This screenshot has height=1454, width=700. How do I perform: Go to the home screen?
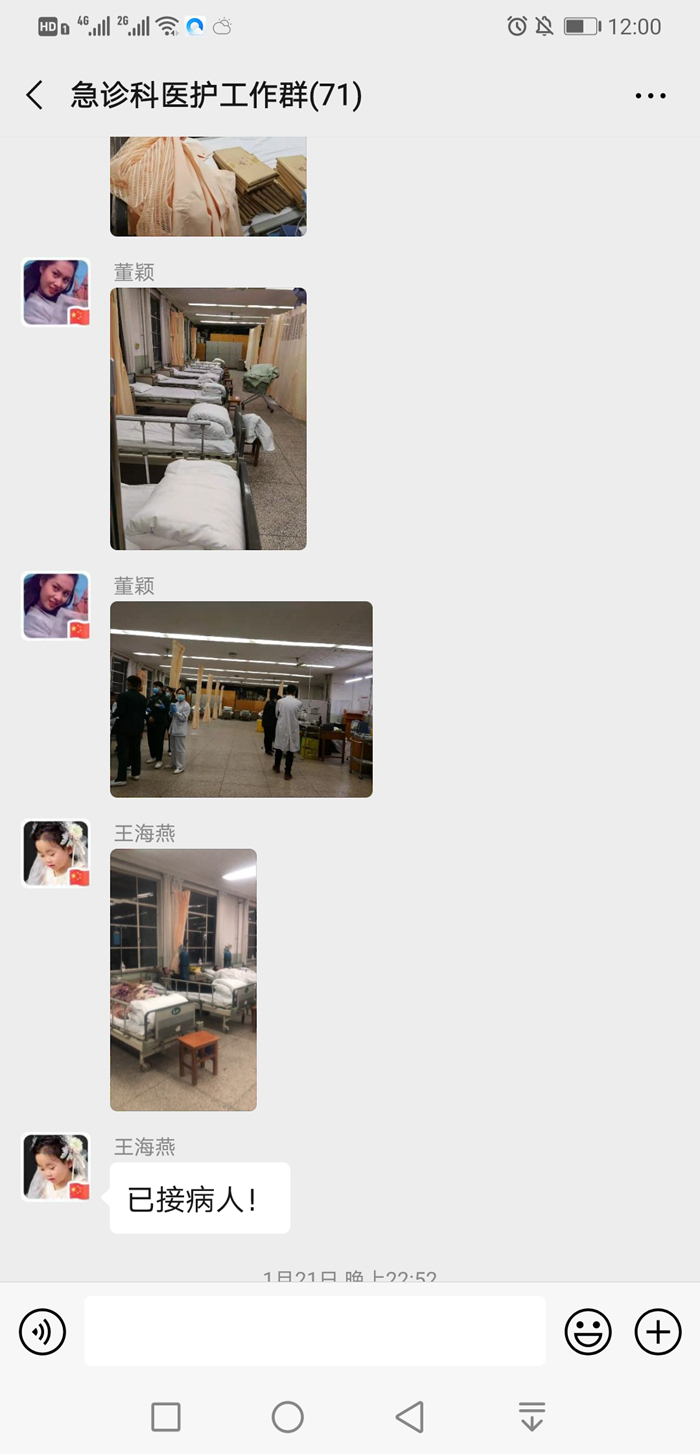click(288, 1416)
